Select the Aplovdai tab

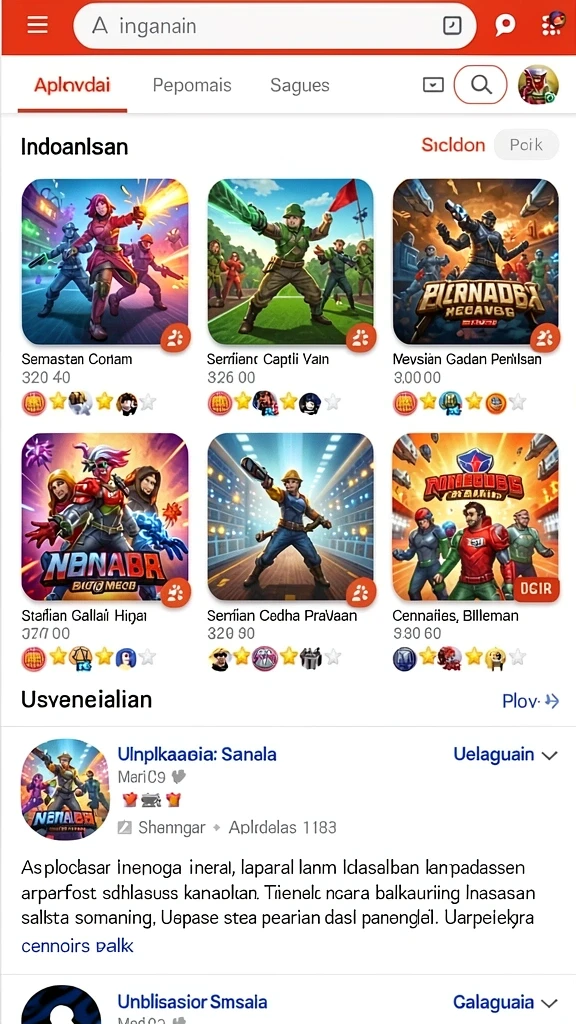tap(72, 85)
